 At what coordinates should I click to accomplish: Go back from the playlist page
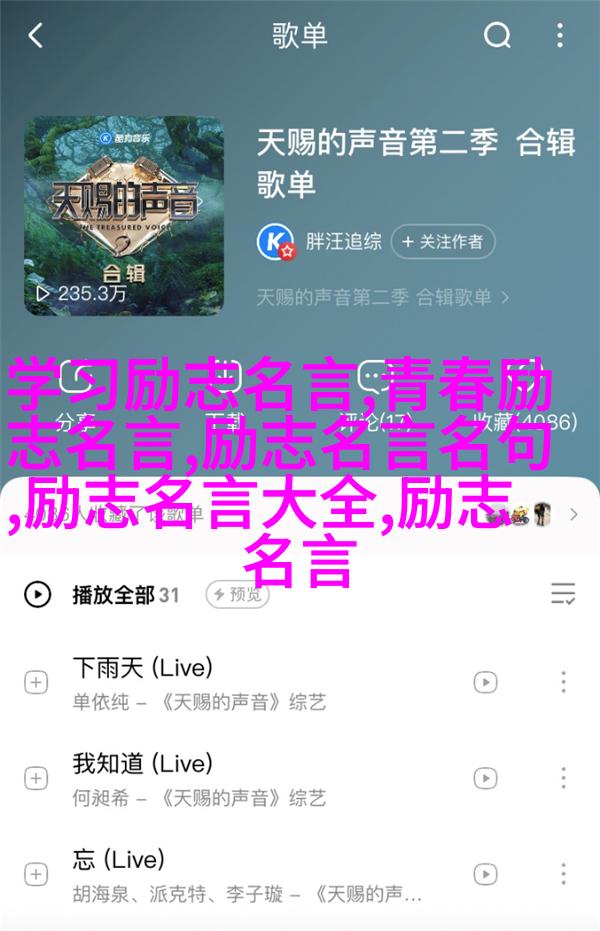point(35,37)
